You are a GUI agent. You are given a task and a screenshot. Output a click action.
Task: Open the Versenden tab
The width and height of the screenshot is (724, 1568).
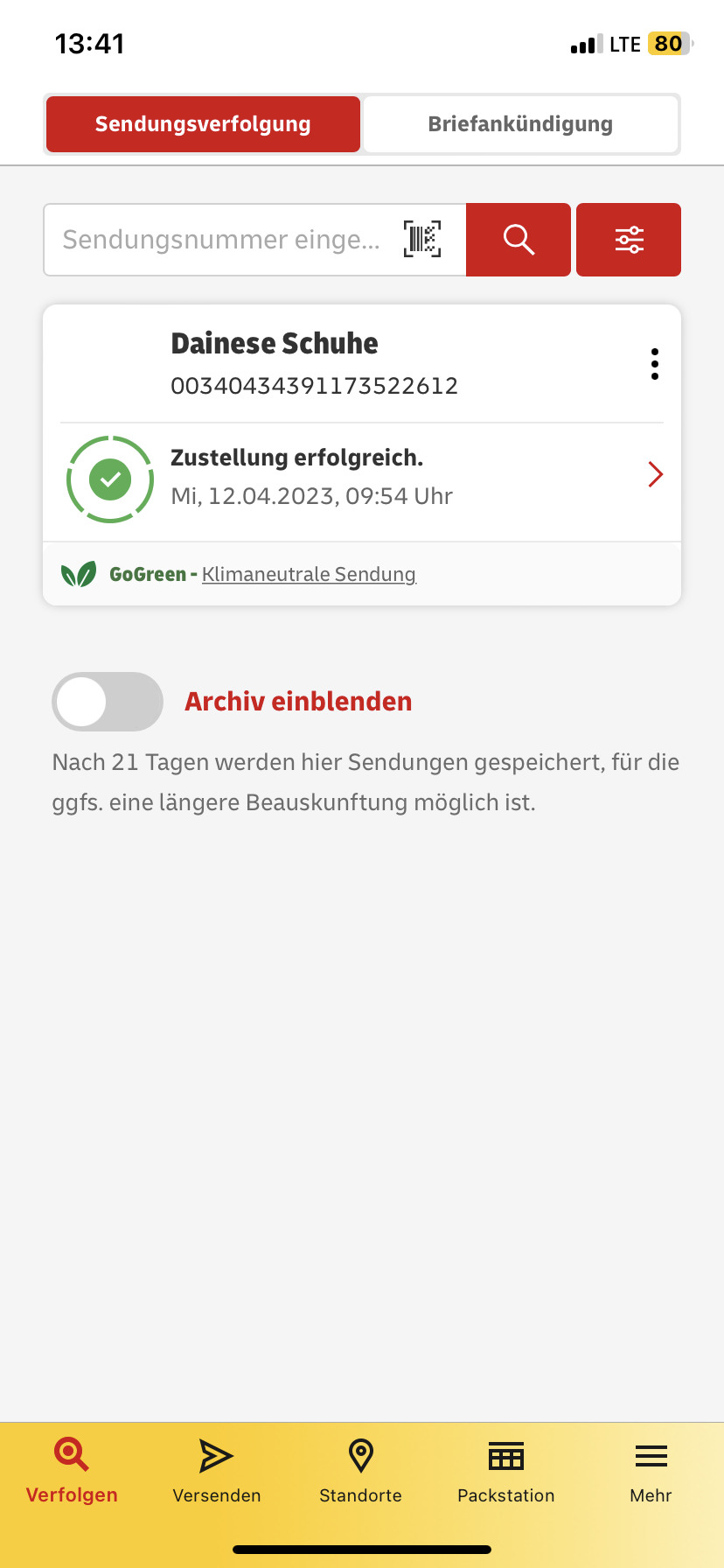(x=217, y=1472)
